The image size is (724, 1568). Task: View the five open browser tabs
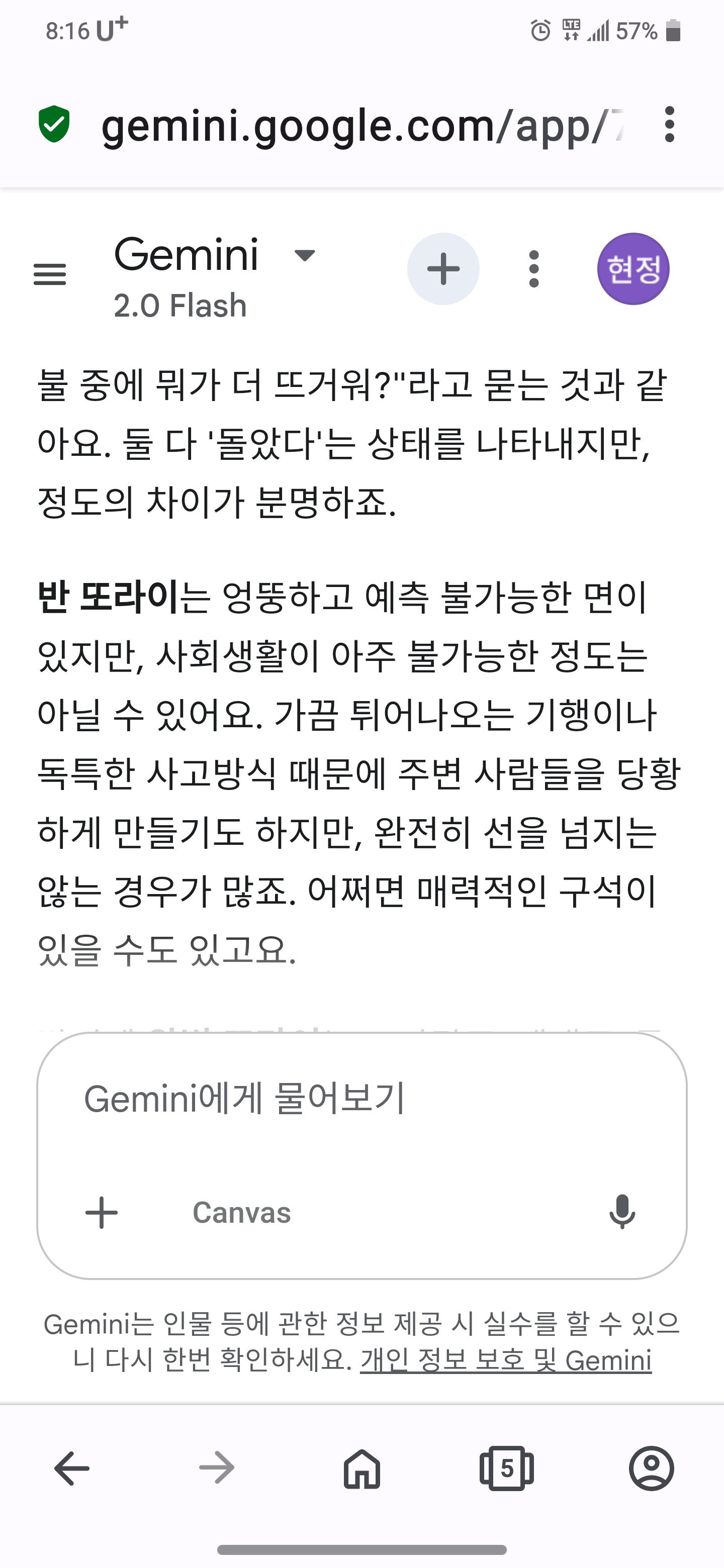pos(506,1468)
